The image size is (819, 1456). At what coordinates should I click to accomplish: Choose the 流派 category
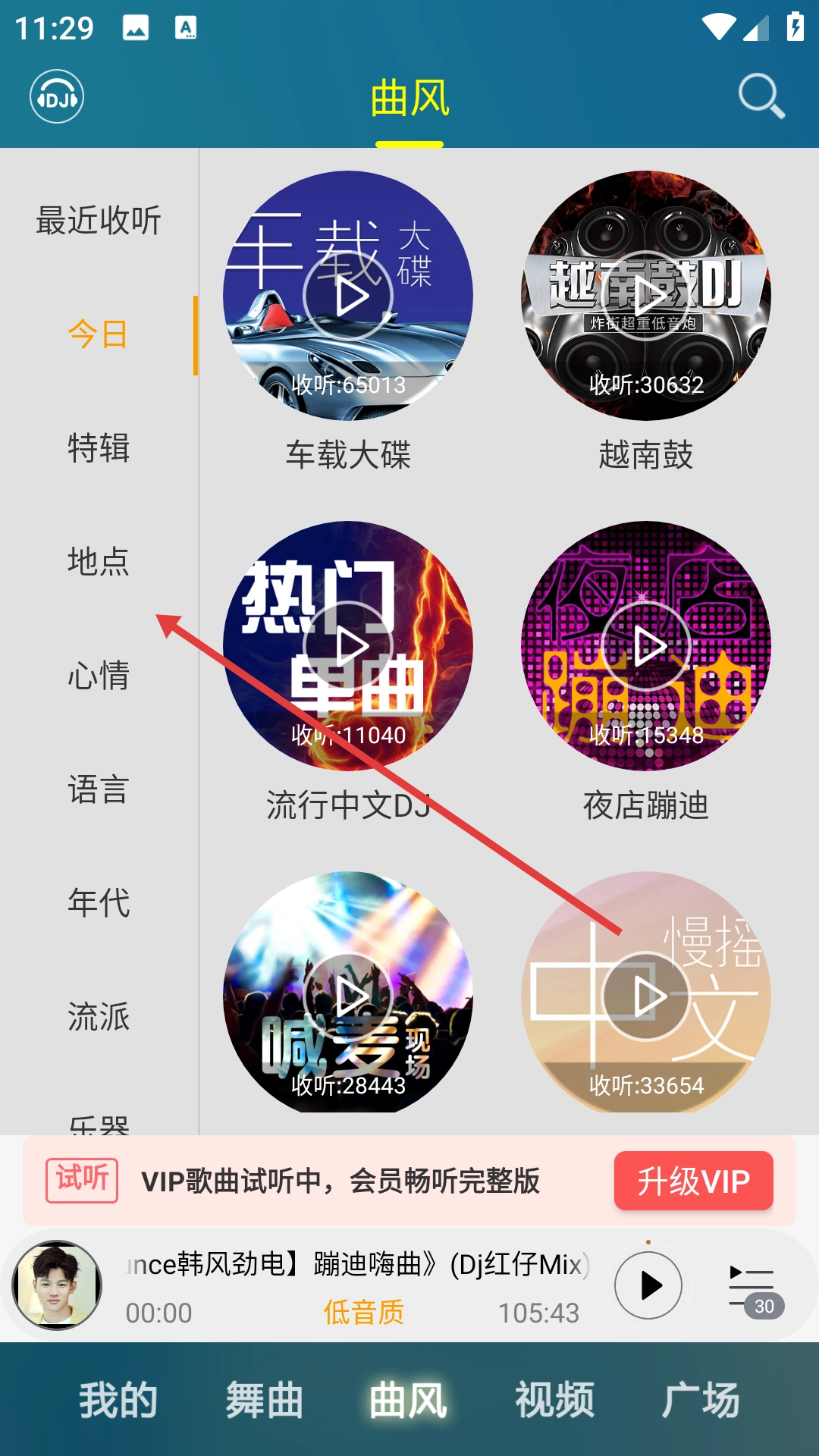click(x=99, y=1017)
